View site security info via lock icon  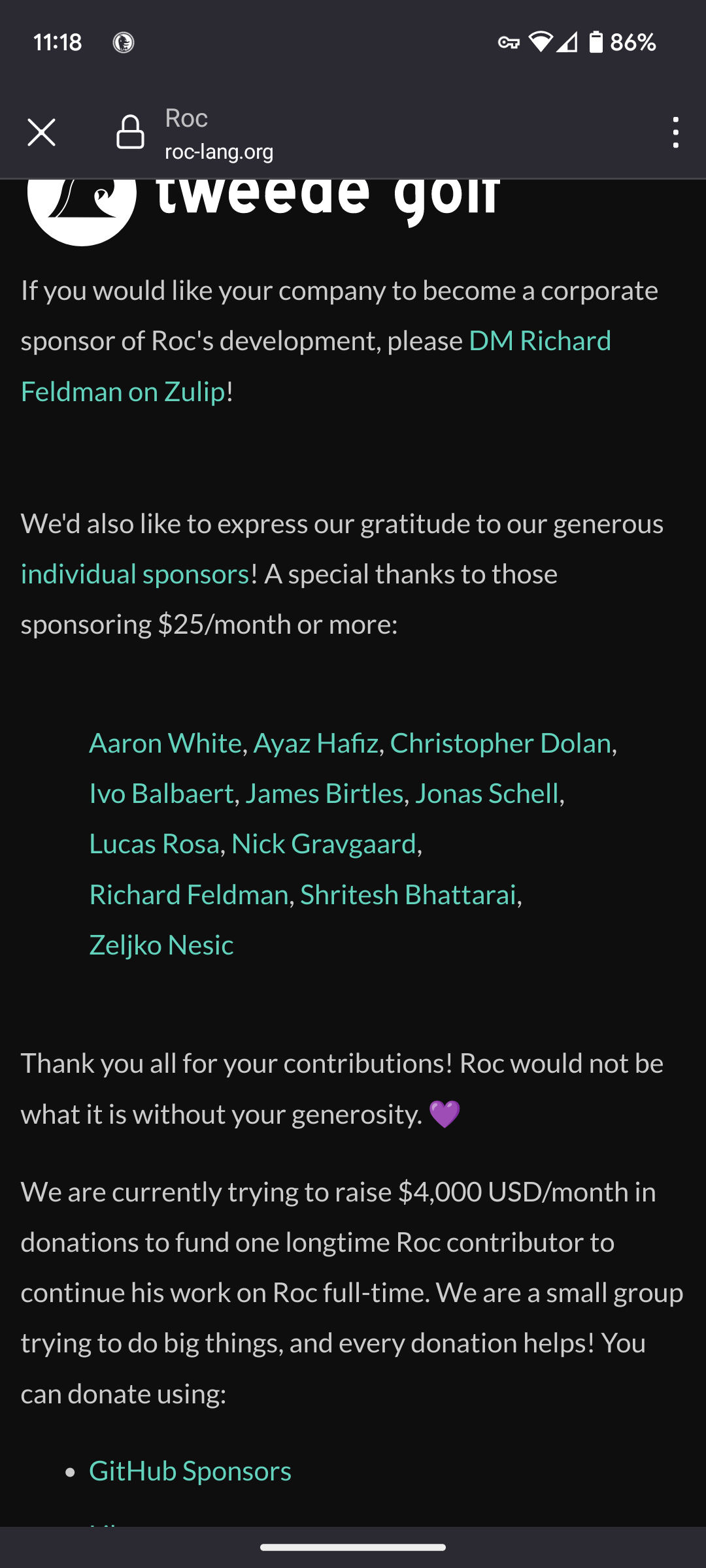tap(130, 133)
